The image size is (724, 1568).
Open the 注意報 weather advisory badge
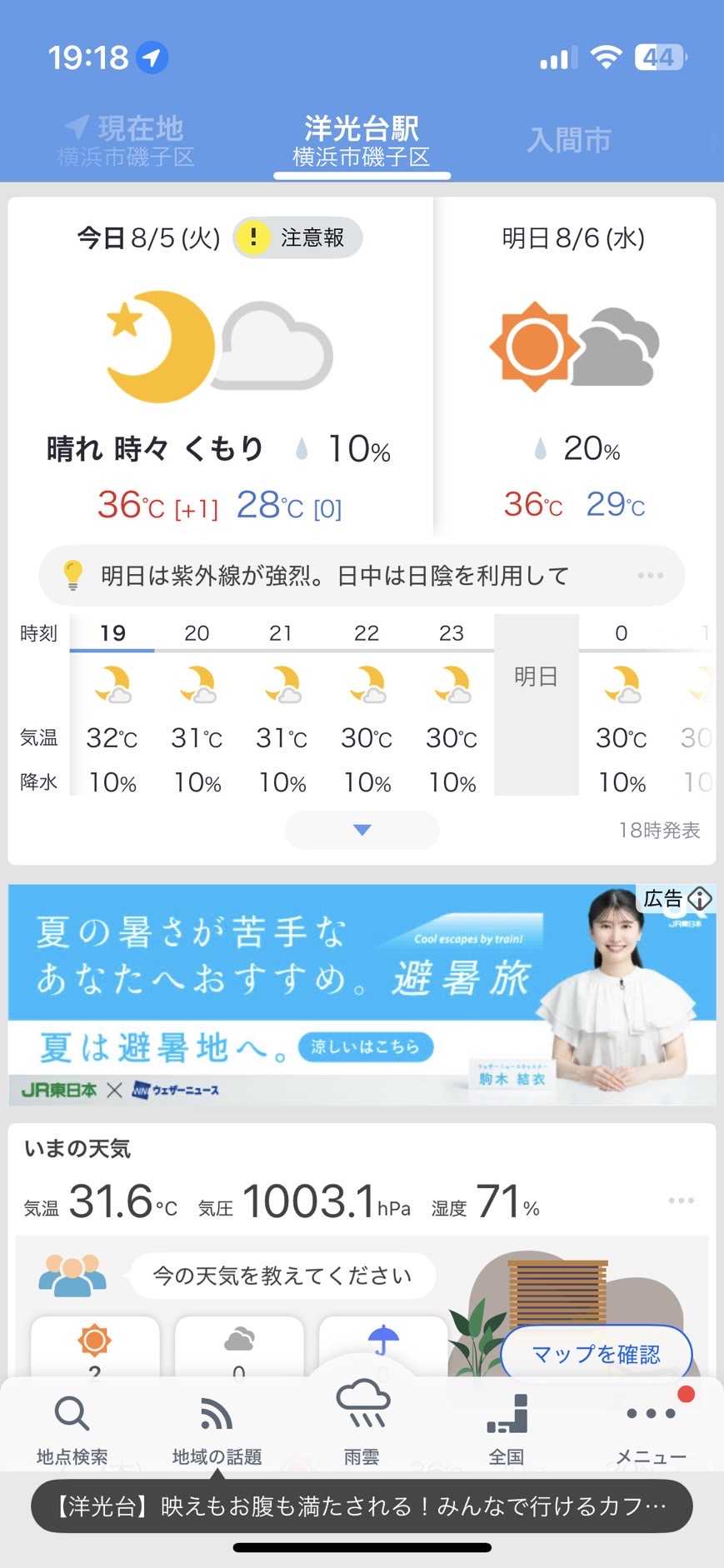[x=298, y=238]
